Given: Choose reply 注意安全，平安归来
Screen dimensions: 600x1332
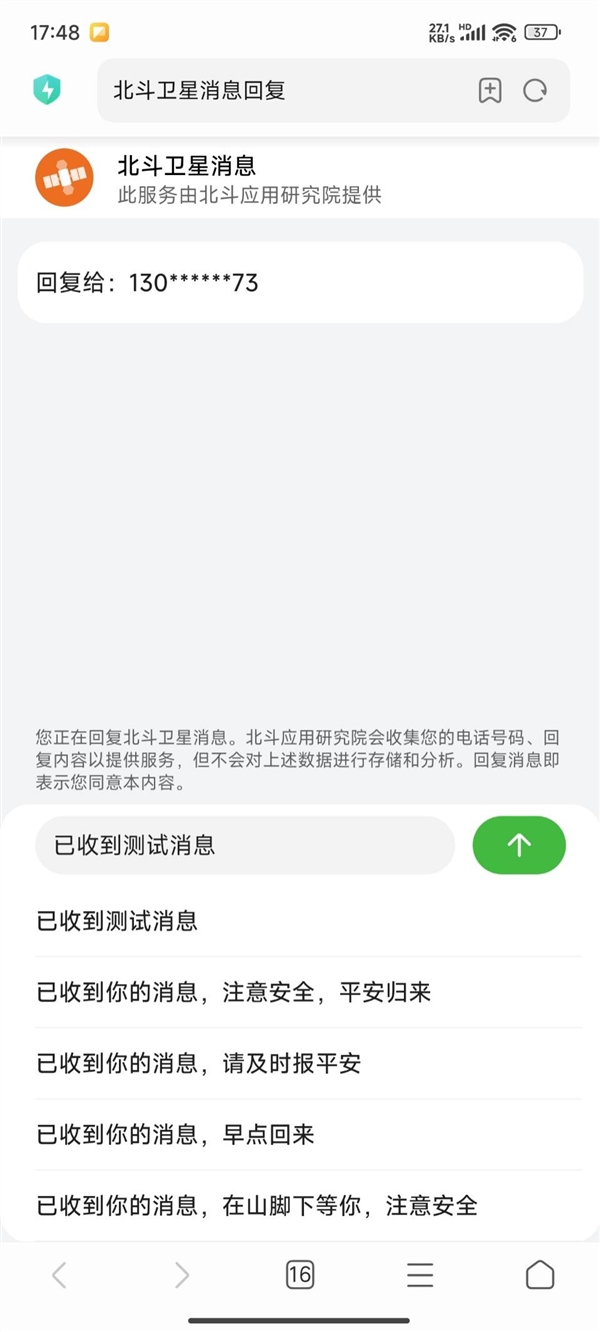Looking at the screenshot, I should 234,992.
